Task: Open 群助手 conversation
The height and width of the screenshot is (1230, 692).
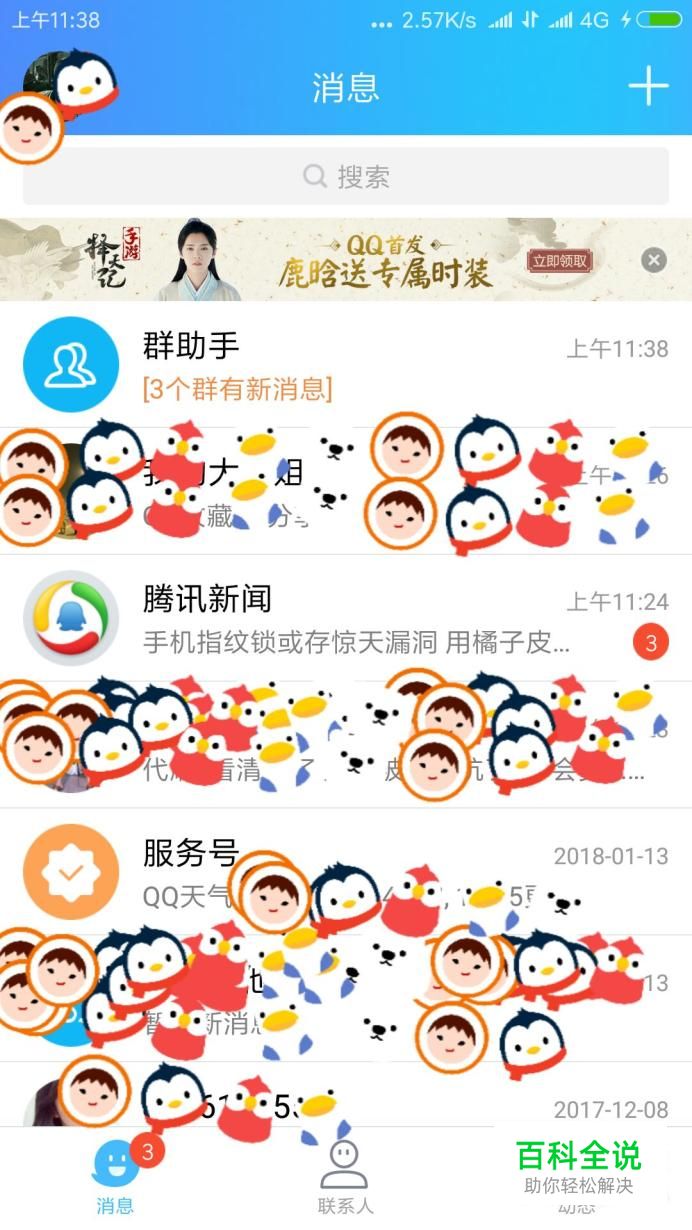Action: pos(346,364)
